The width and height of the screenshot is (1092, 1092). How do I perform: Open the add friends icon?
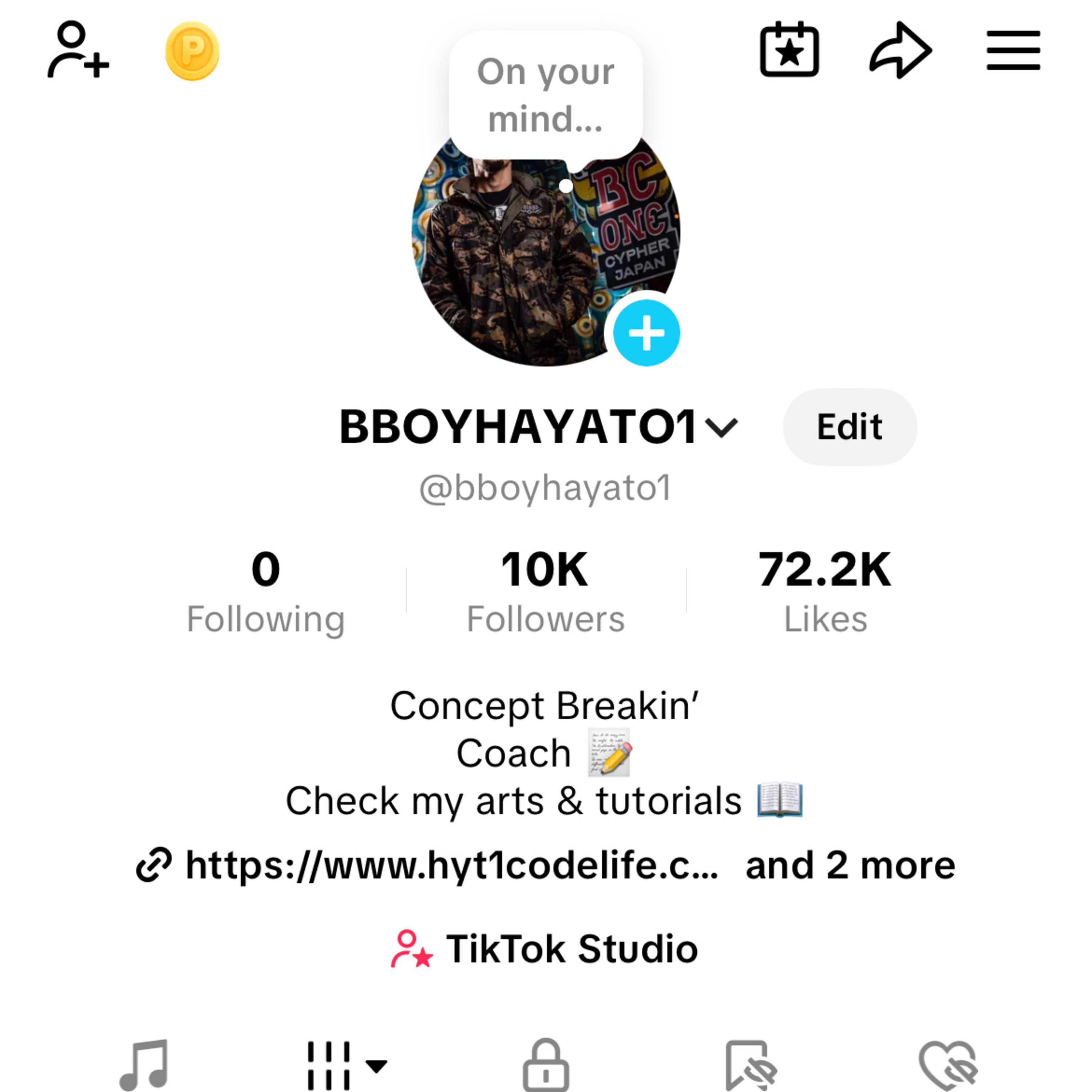[x=78, y=50]
